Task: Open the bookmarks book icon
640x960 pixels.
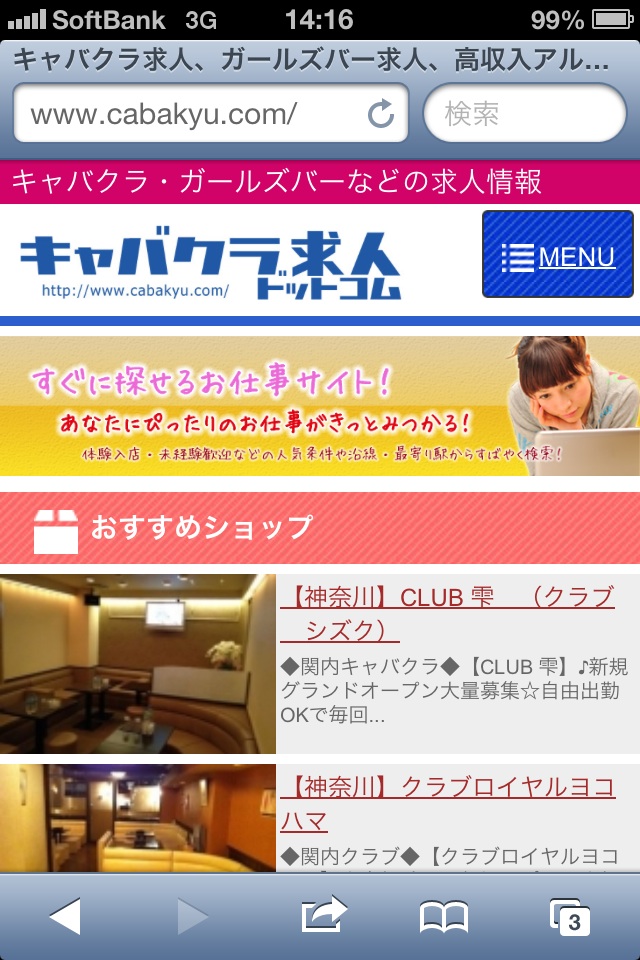Action: (444, 916)
